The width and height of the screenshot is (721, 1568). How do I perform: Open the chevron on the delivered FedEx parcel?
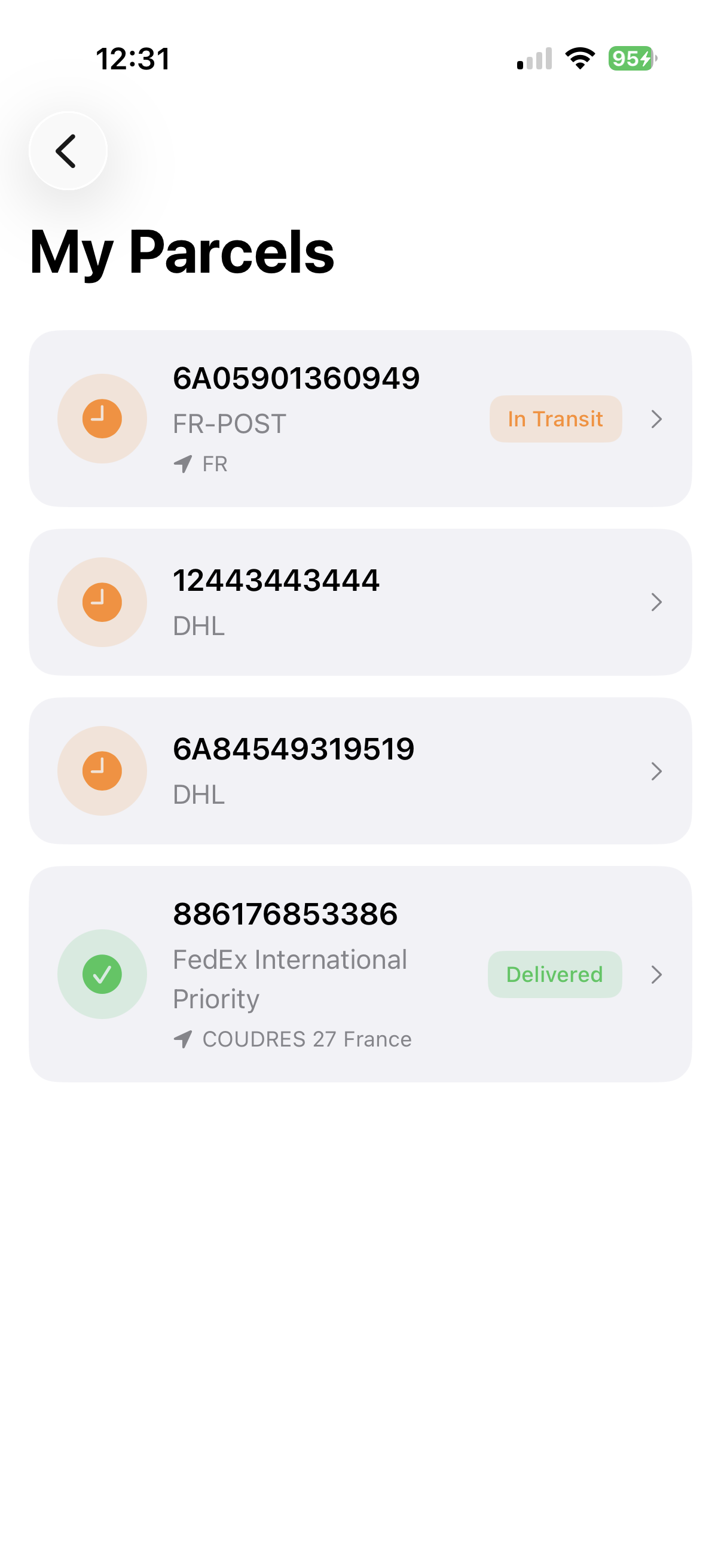click(x=656, y=974)
